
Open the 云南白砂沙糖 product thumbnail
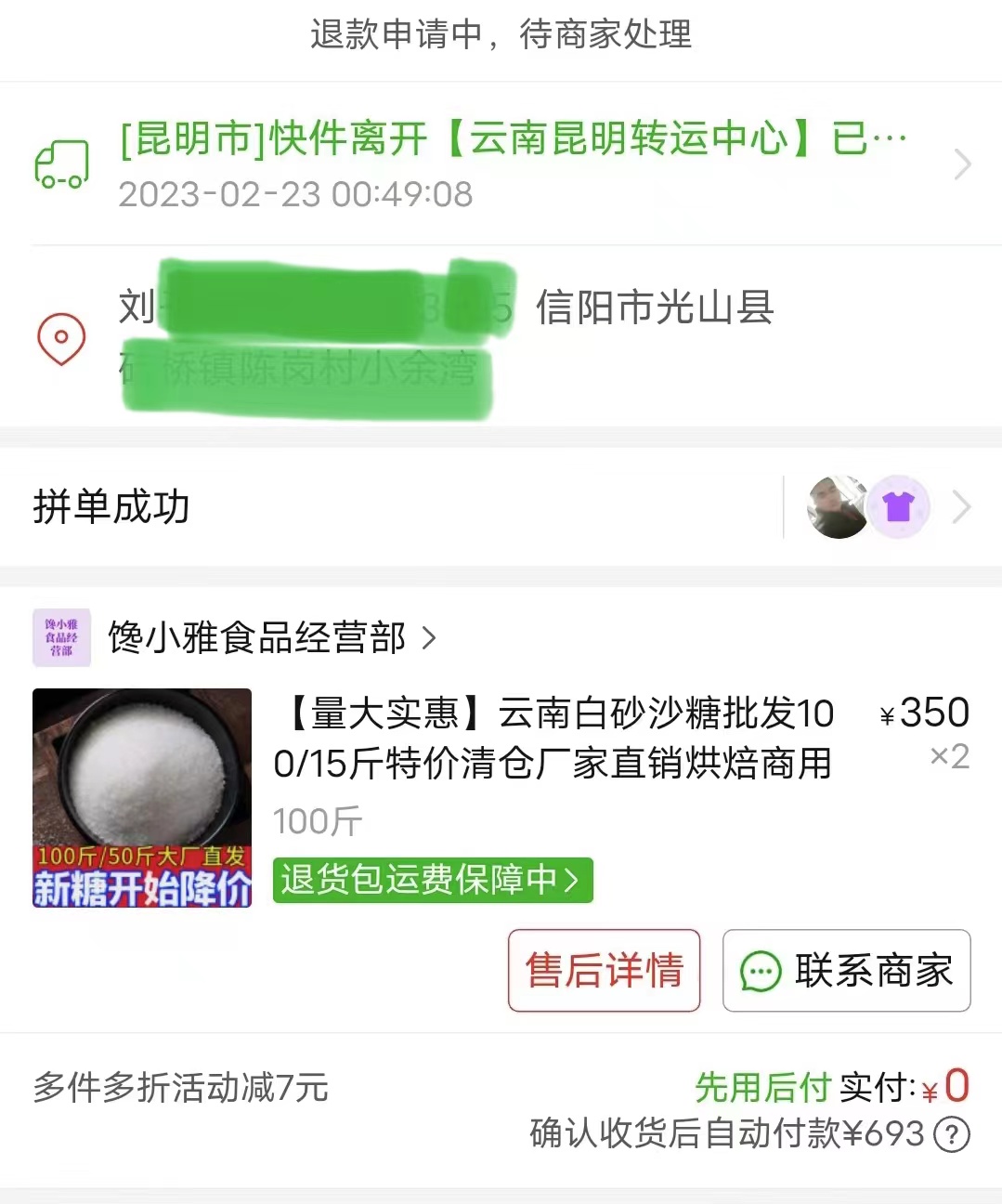142,797
